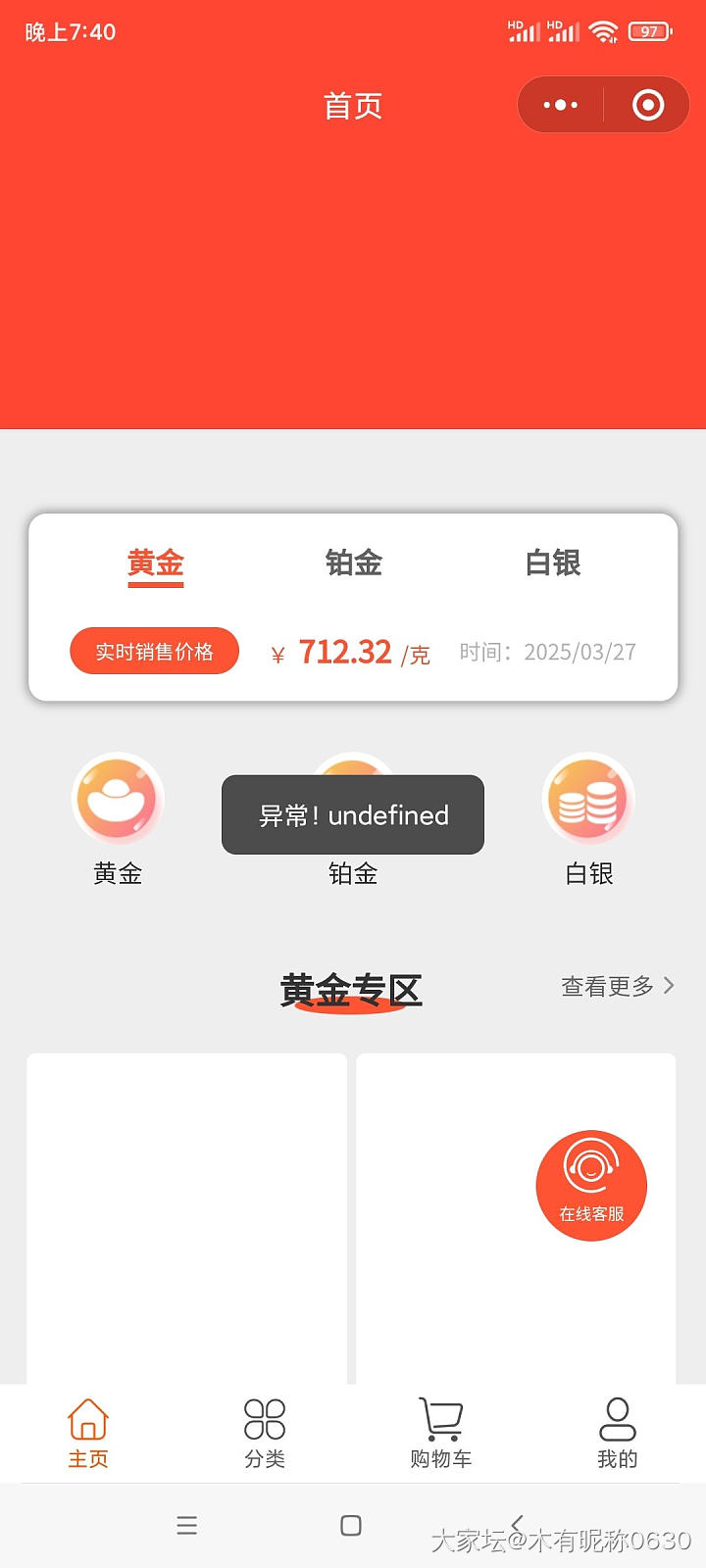This screenshot has height=1568, width=706.
Task: Contact 在线客服 support
Action: tap(591, 1185)
